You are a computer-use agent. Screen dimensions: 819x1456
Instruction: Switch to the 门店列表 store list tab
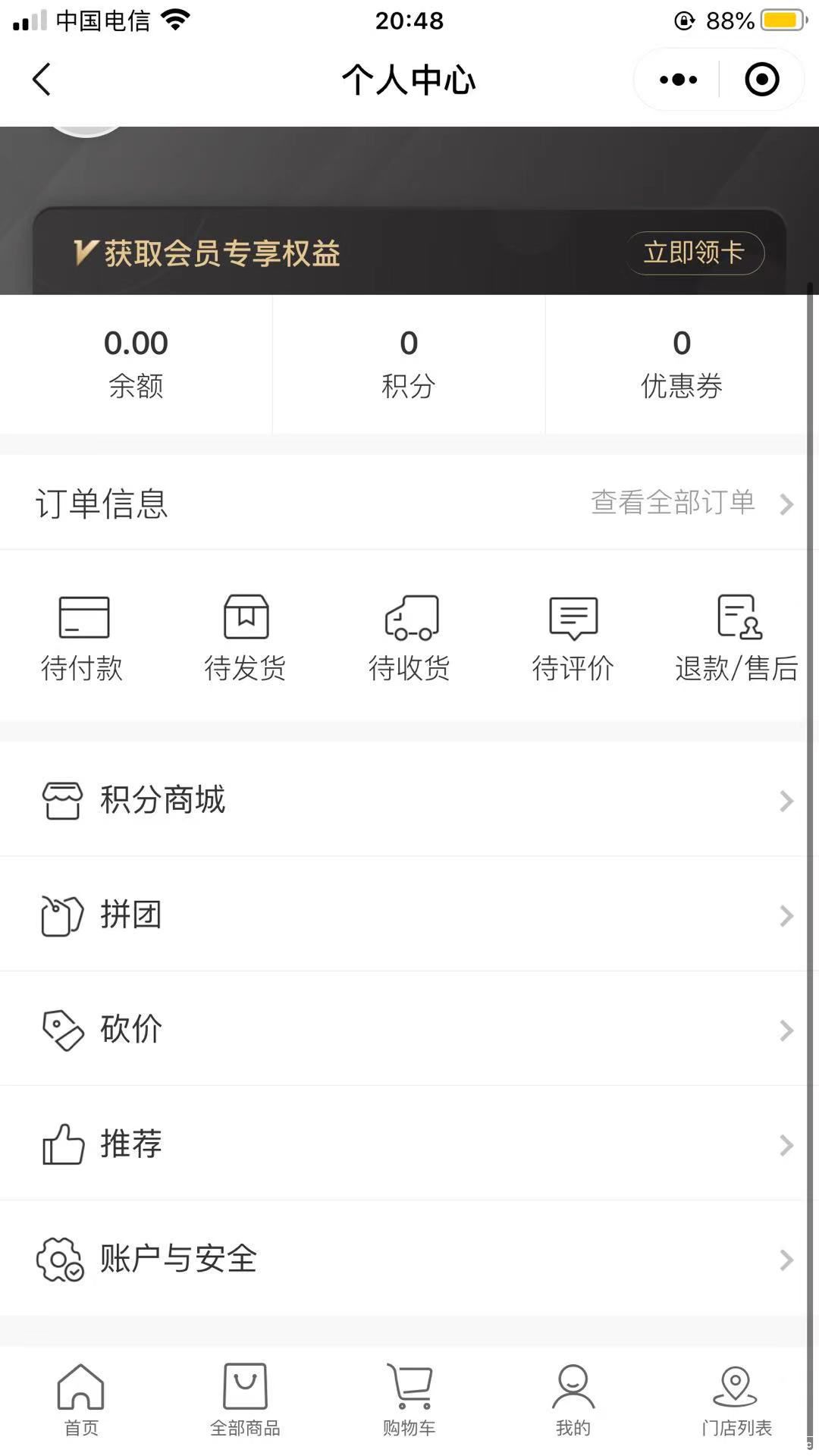736,1400
